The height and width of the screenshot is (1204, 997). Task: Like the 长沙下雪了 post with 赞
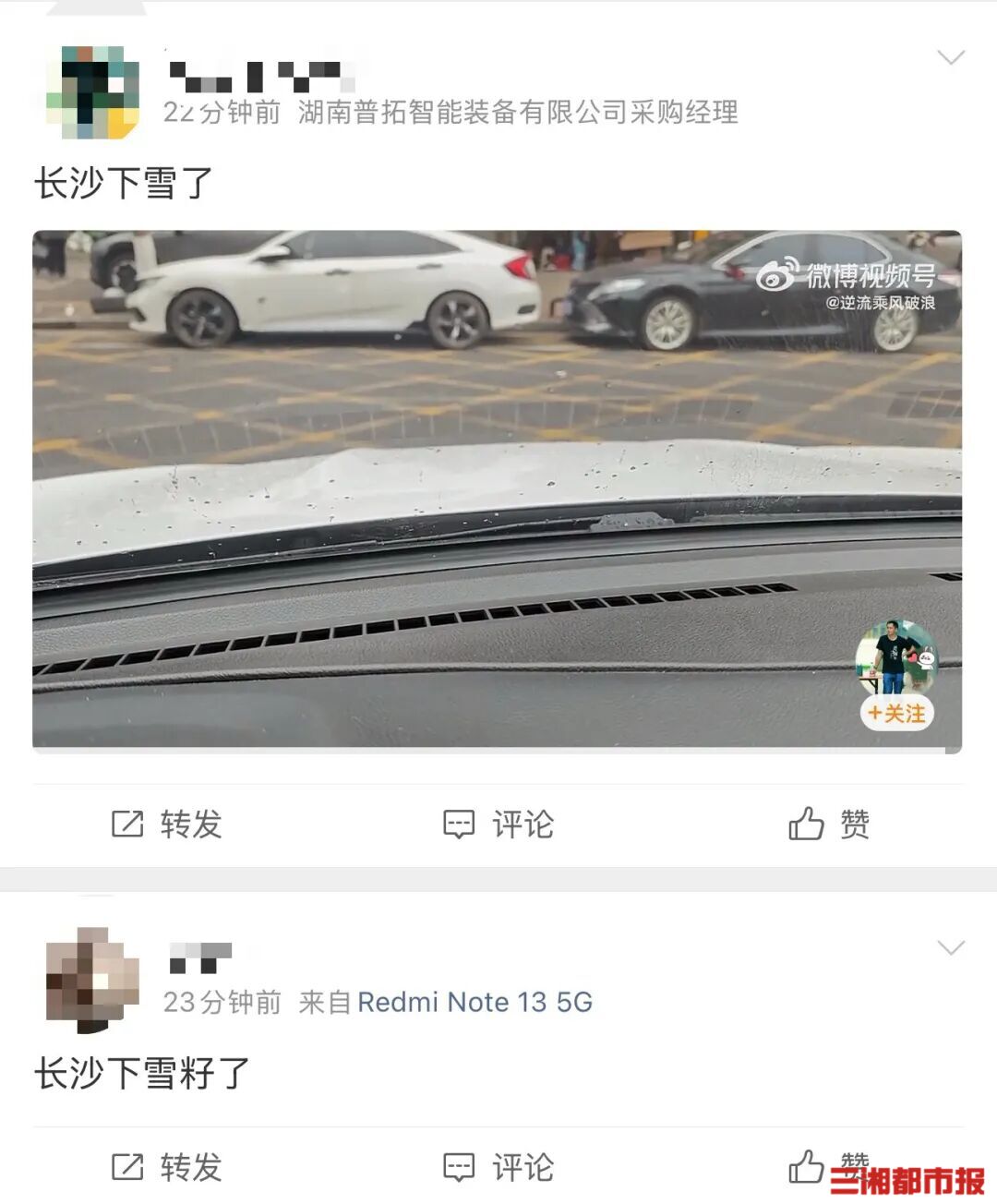pos(829,824)
